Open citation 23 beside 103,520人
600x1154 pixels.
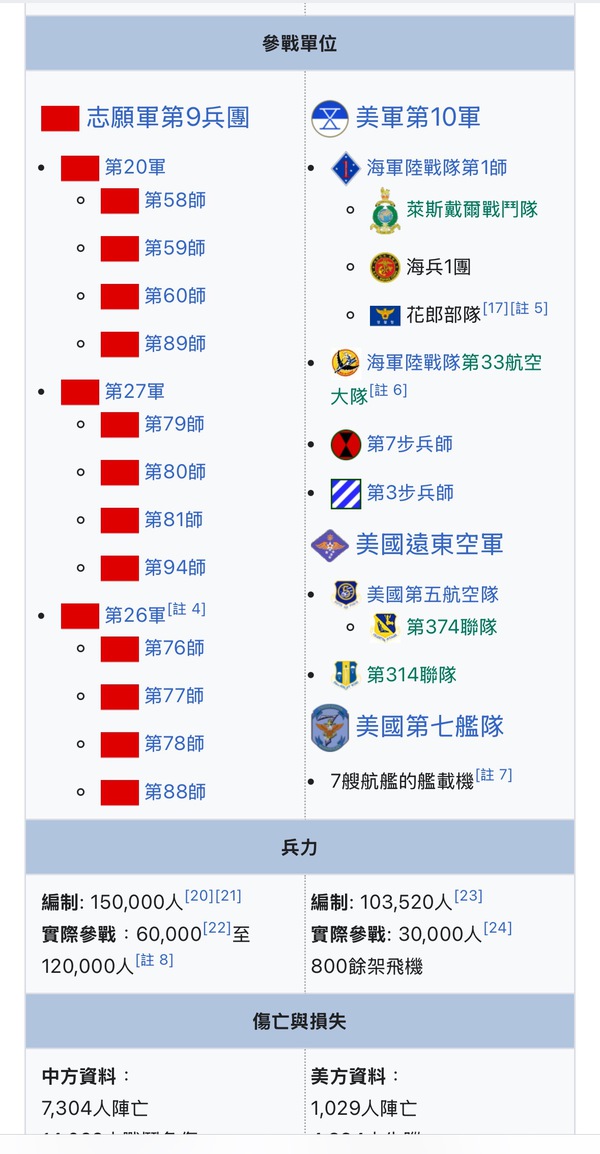(469, 897)
